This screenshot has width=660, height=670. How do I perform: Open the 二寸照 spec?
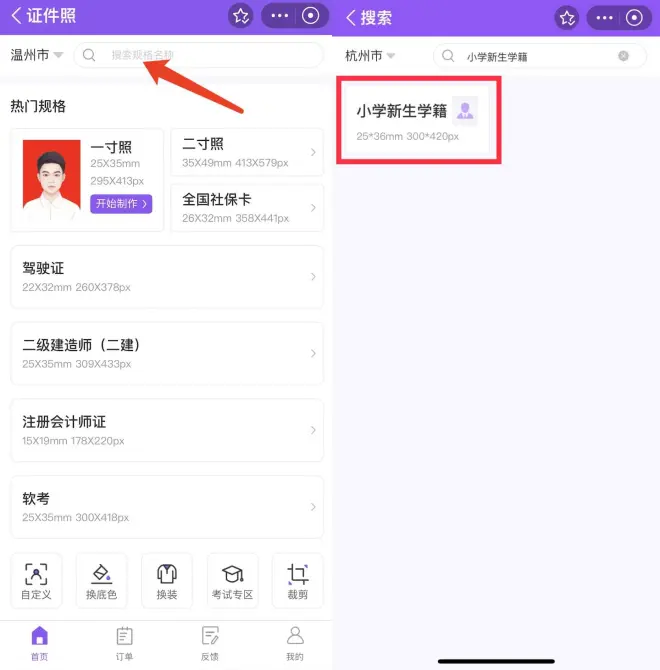tap(247, 152)
